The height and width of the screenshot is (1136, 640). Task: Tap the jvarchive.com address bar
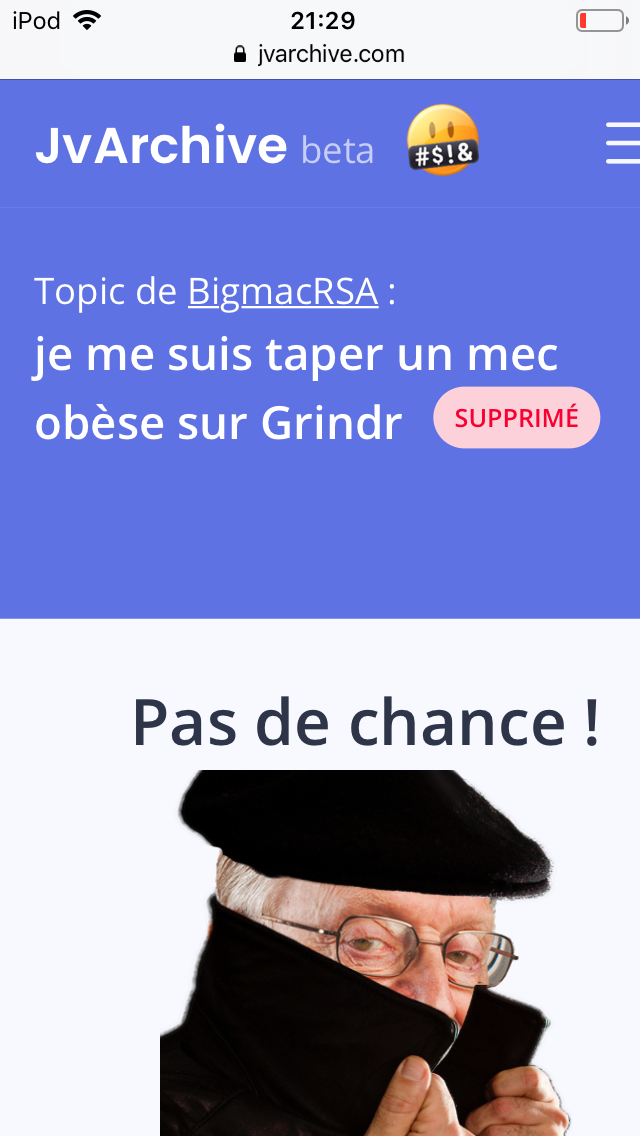[320, 54]
